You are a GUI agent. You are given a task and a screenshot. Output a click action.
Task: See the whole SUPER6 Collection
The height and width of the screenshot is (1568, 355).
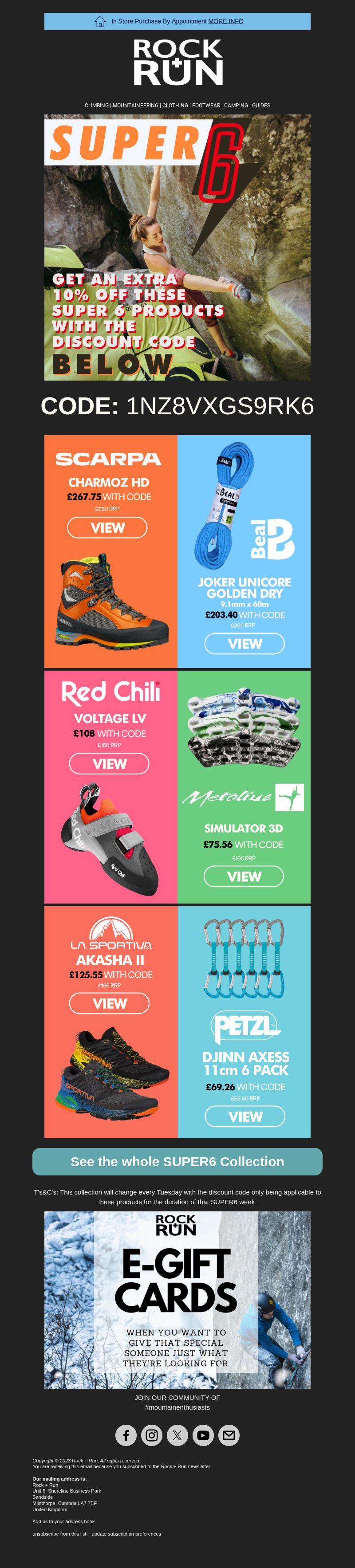coord(177,1161)
